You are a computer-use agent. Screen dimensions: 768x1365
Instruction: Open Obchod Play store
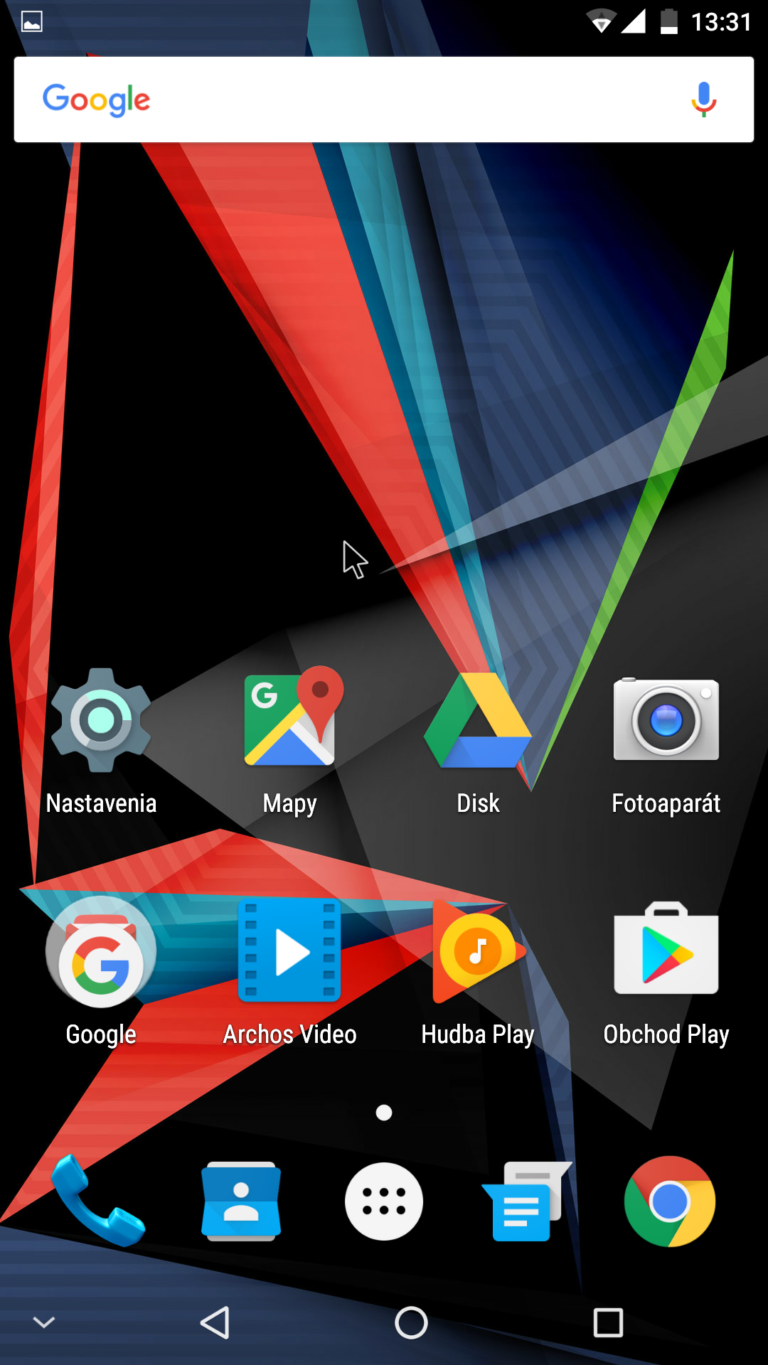click(x=666, y=950)
